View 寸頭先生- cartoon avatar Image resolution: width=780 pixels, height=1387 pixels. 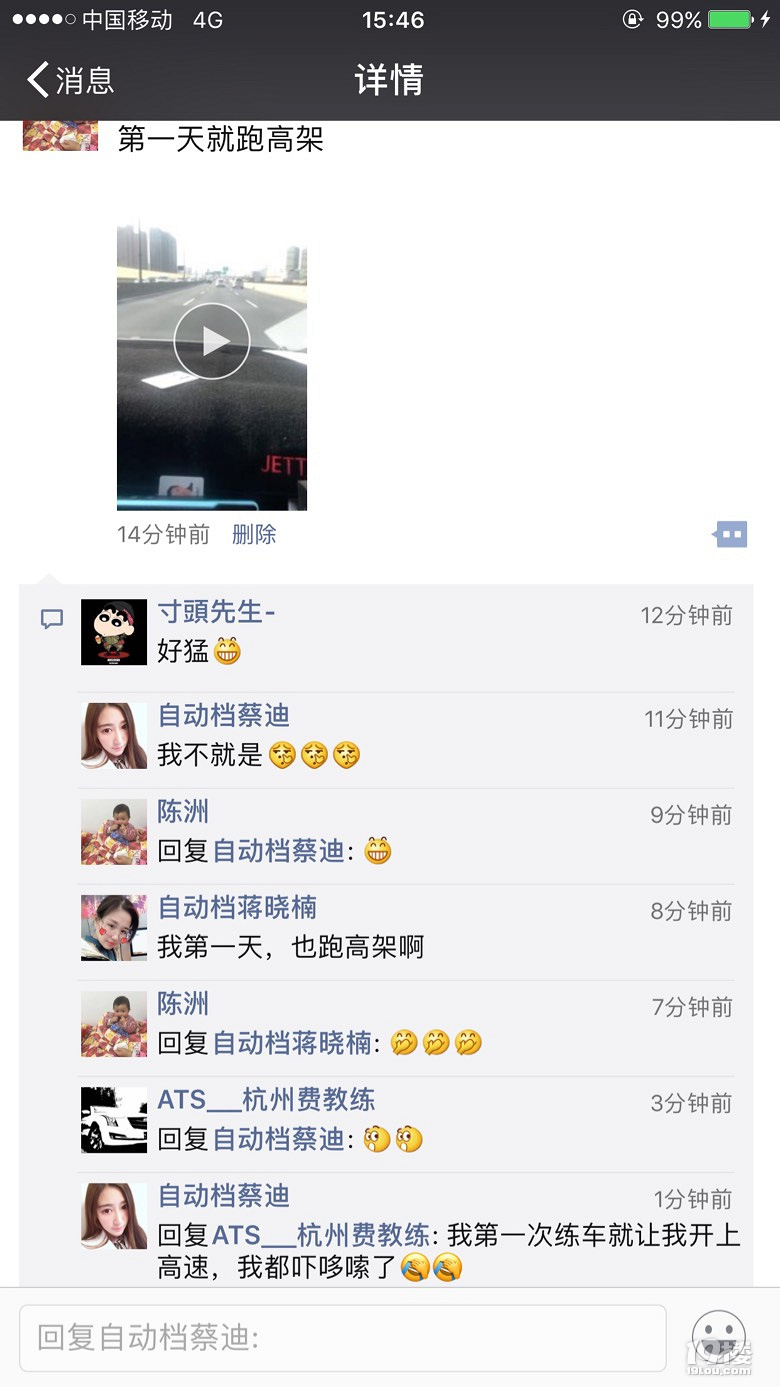point(114,632)
